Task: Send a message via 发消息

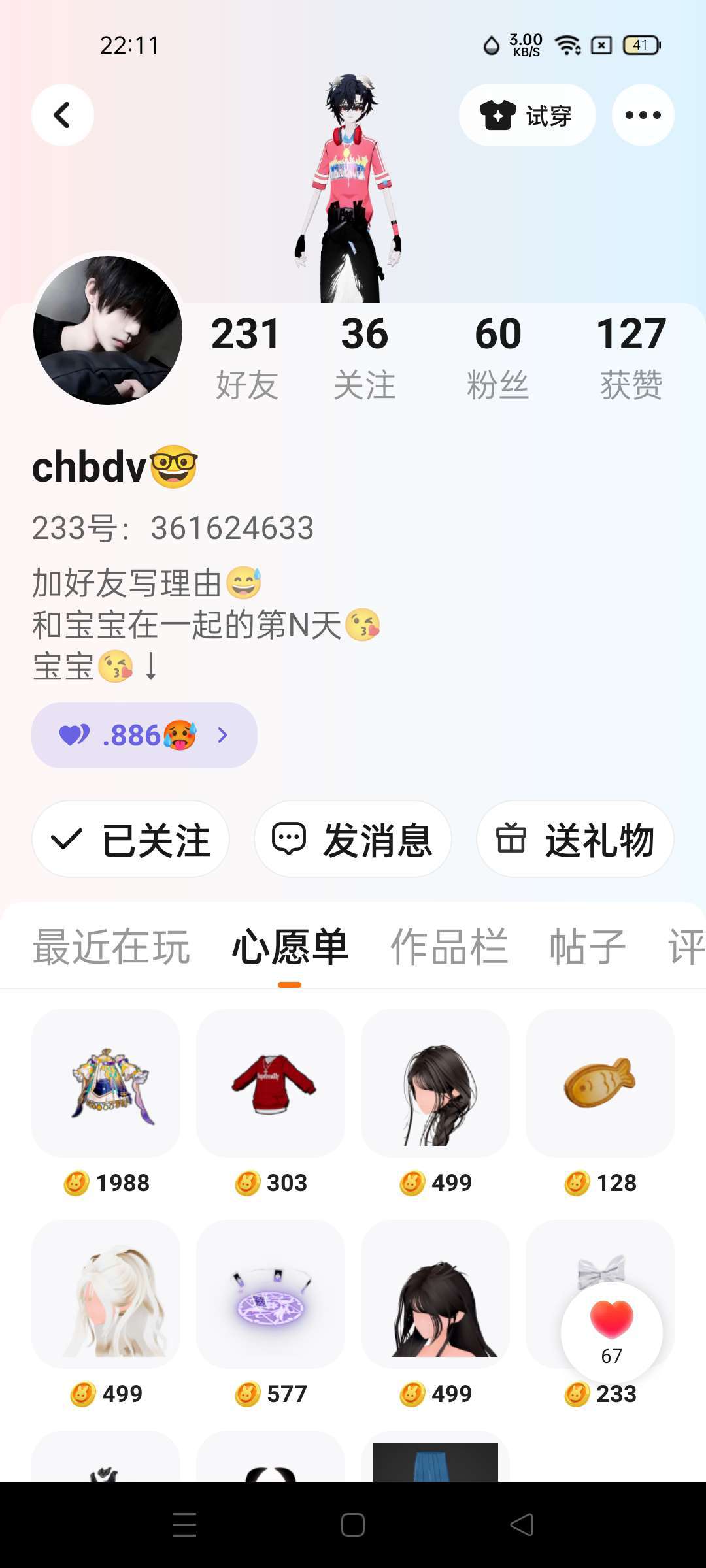Action: point(352,839)
